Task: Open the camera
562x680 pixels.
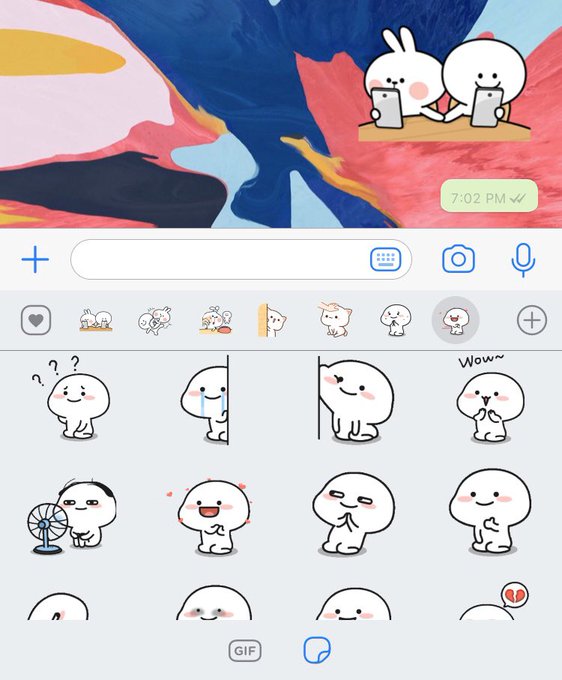Action: (458, 259)
